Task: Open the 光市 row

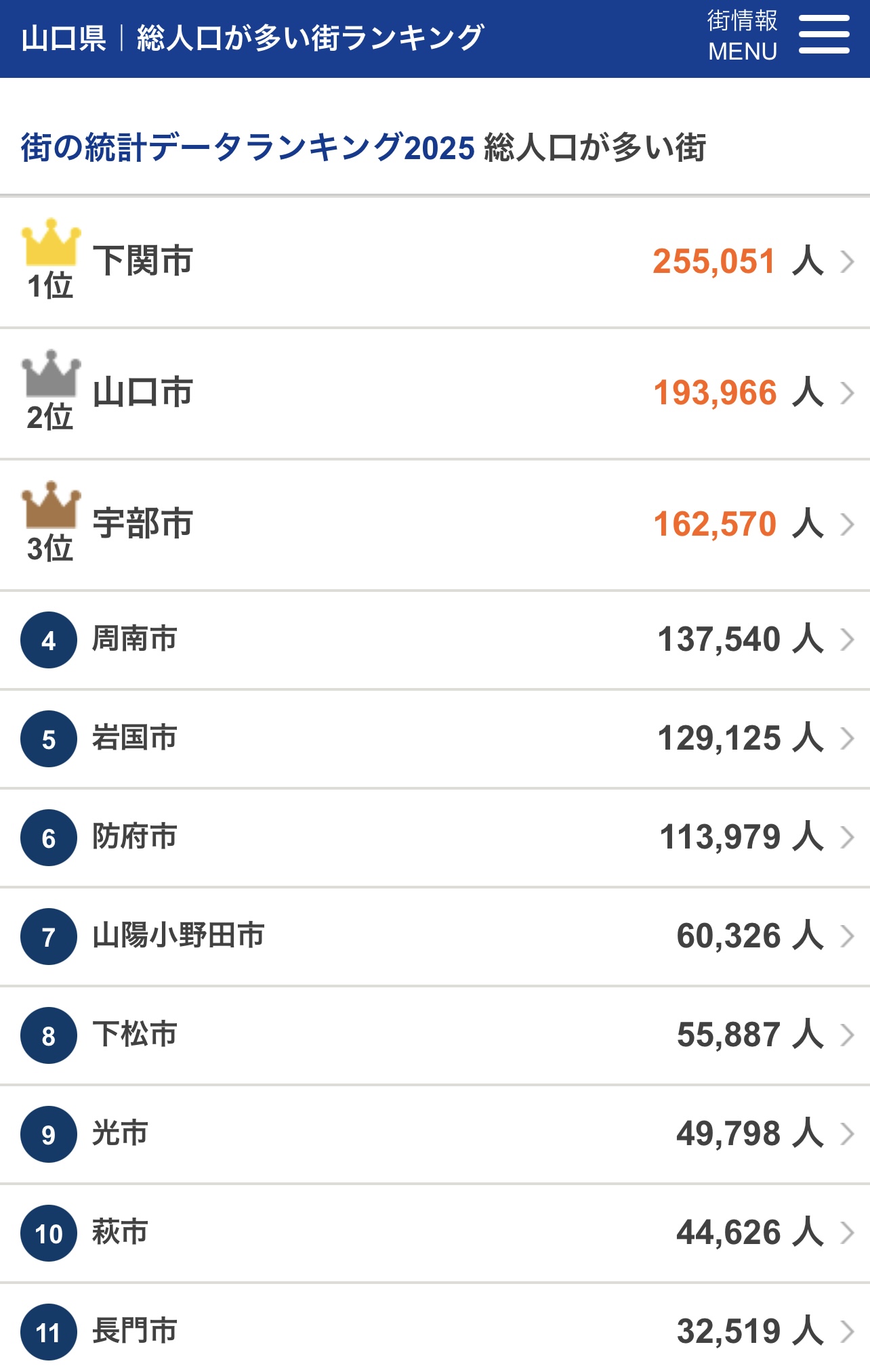Action: point(434,1134)
